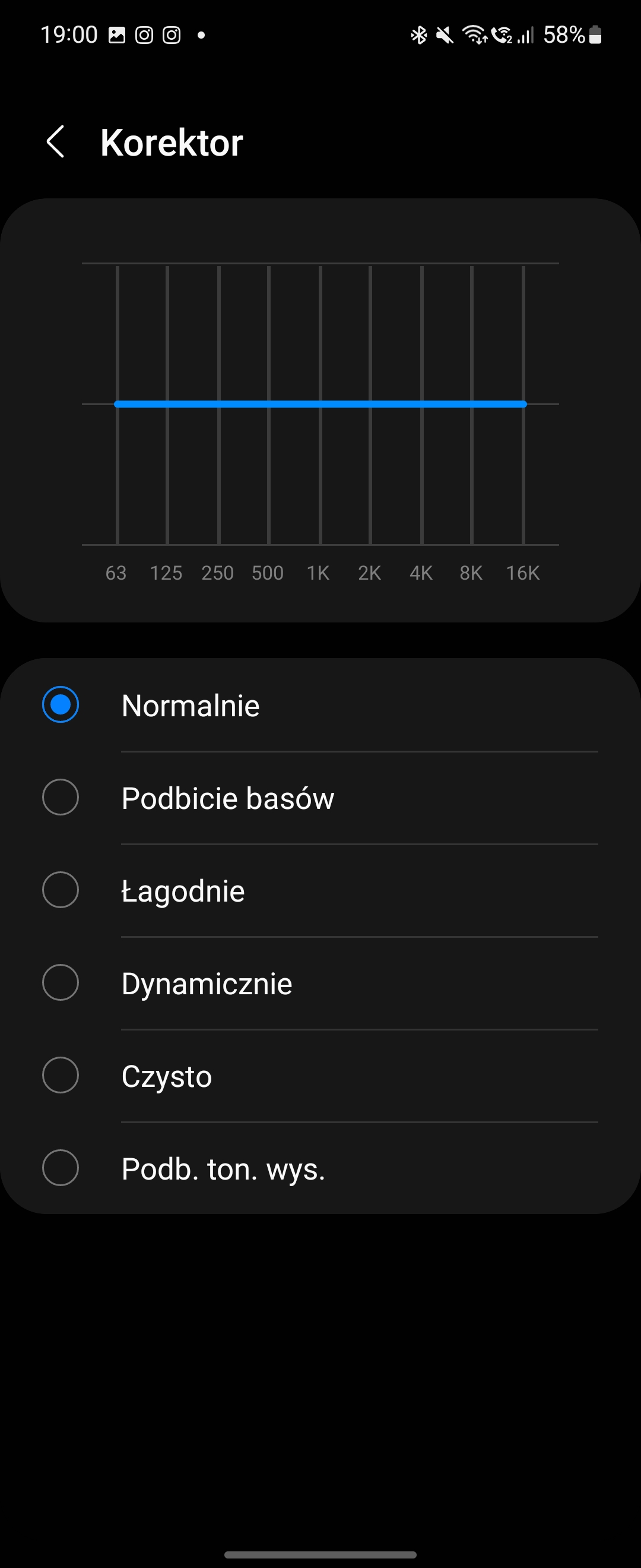This screenshot has width=641, height=1568.
Task: Tap the 16K band on the equalizer
Action: pyautogui.click(x=523, y=403)
